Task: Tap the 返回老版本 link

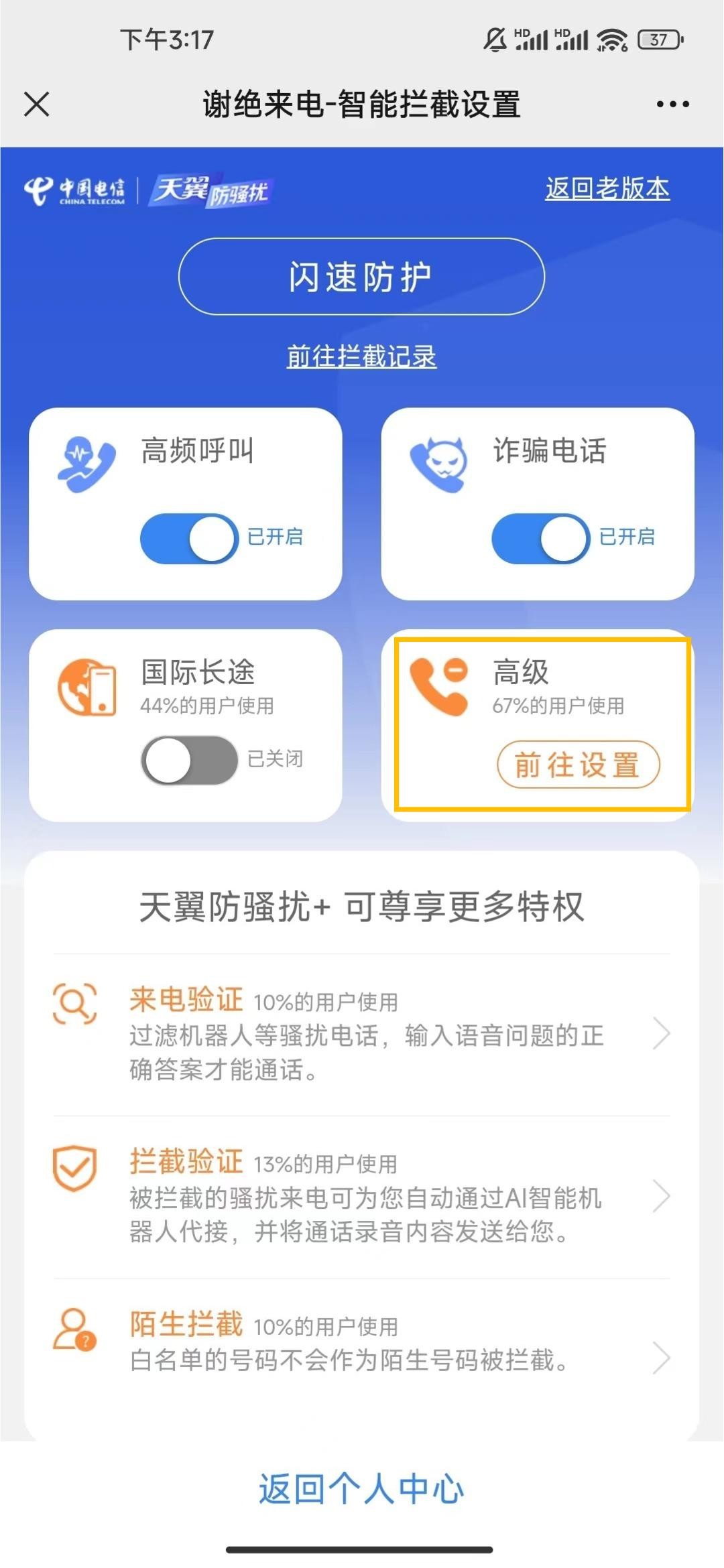Action: (607, 189)
